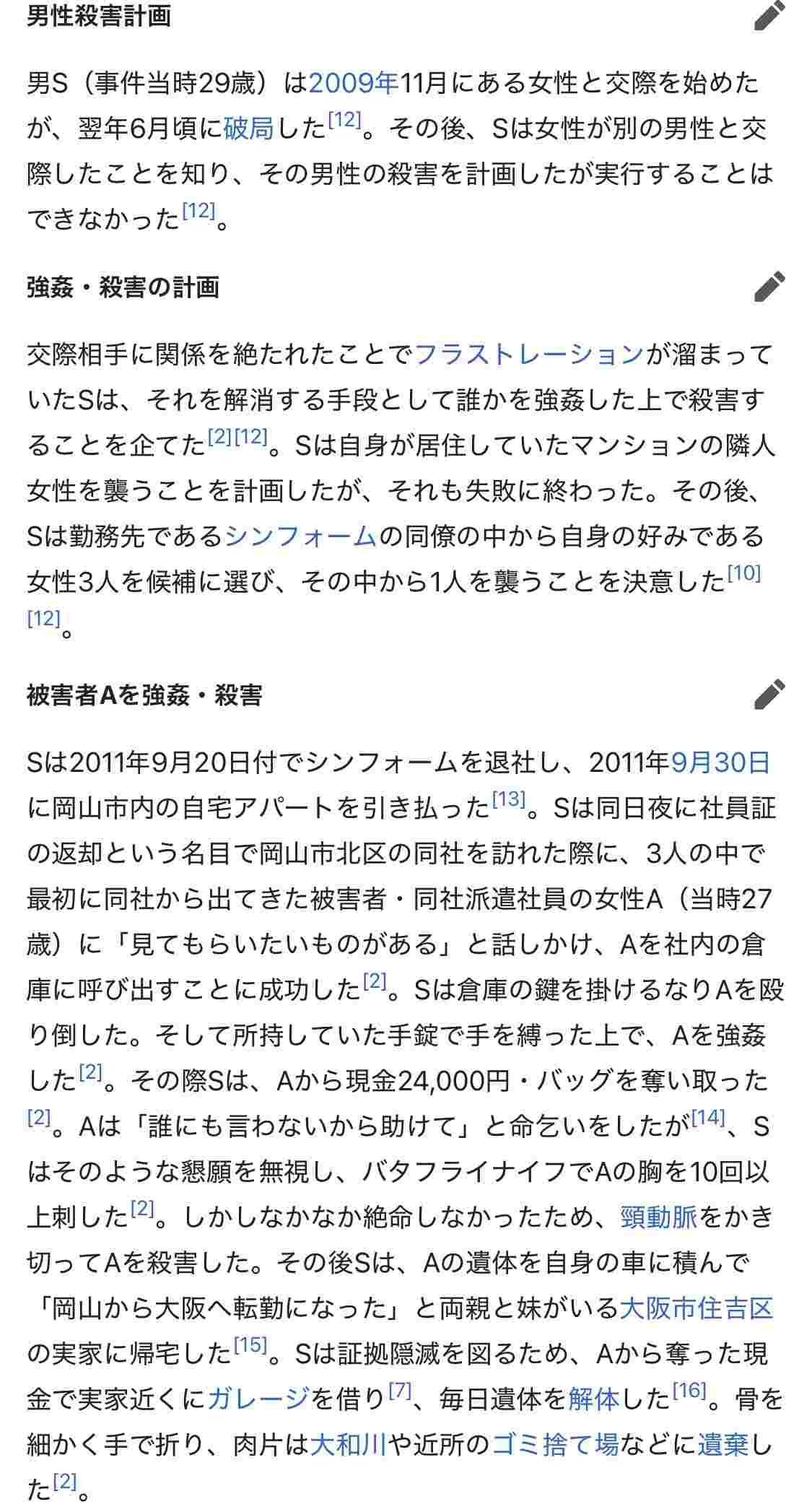Open the 解体 link

click(x=593, y=1399)
